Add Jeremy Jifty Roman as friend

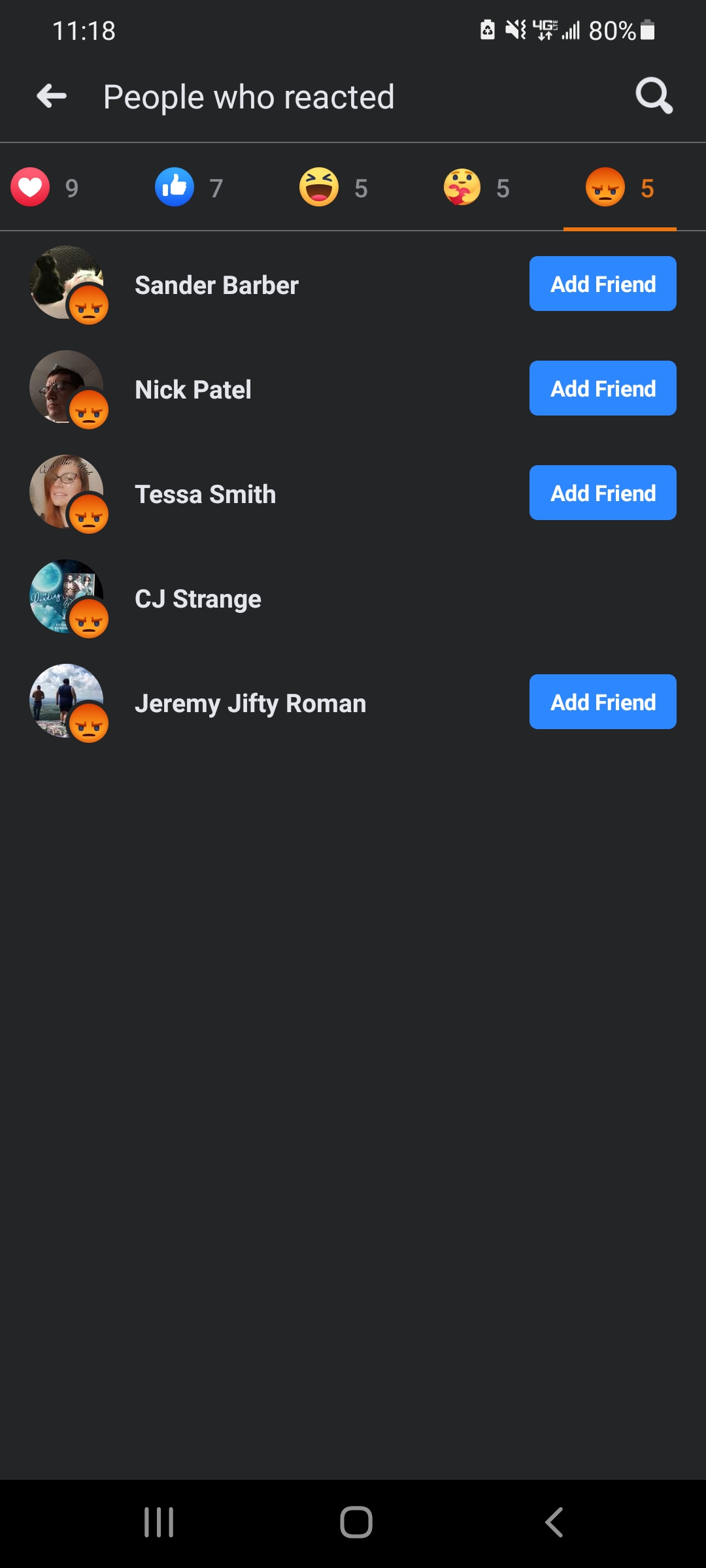coord(603,702)
